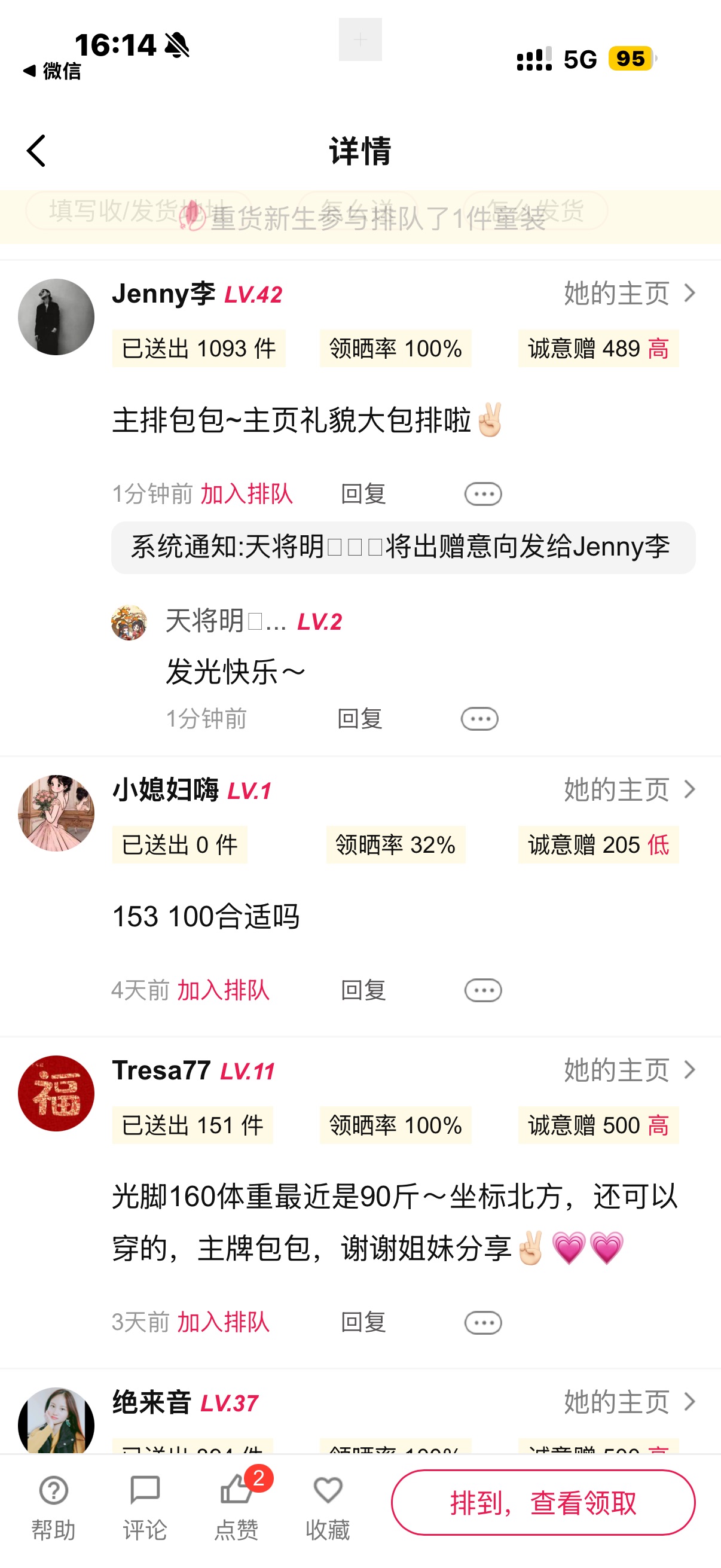Open Jenny李's homepage link
The image size is (721, 1568).
tap(628, 294)
